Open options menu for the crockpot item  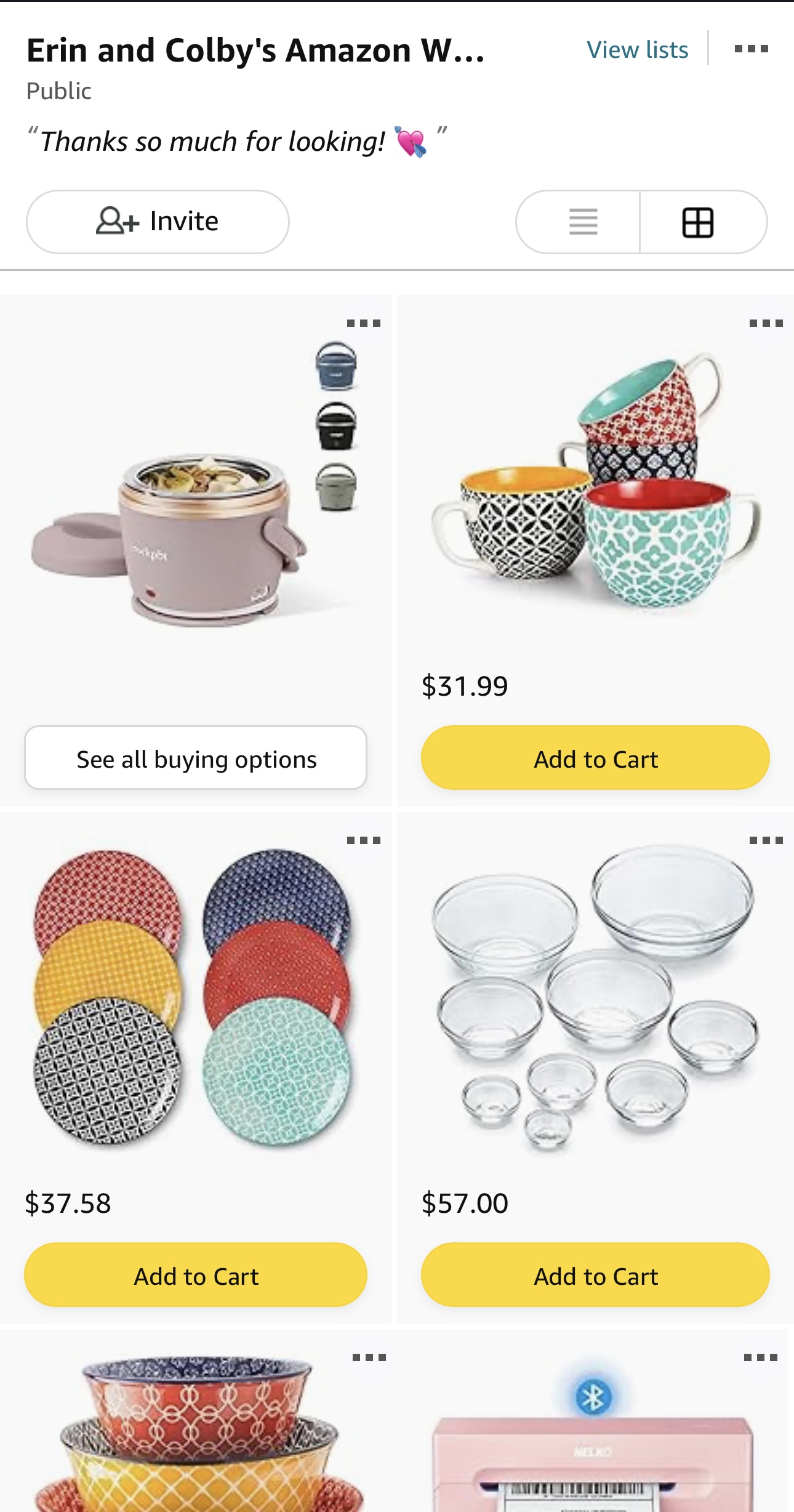click(x=363, y=323)
